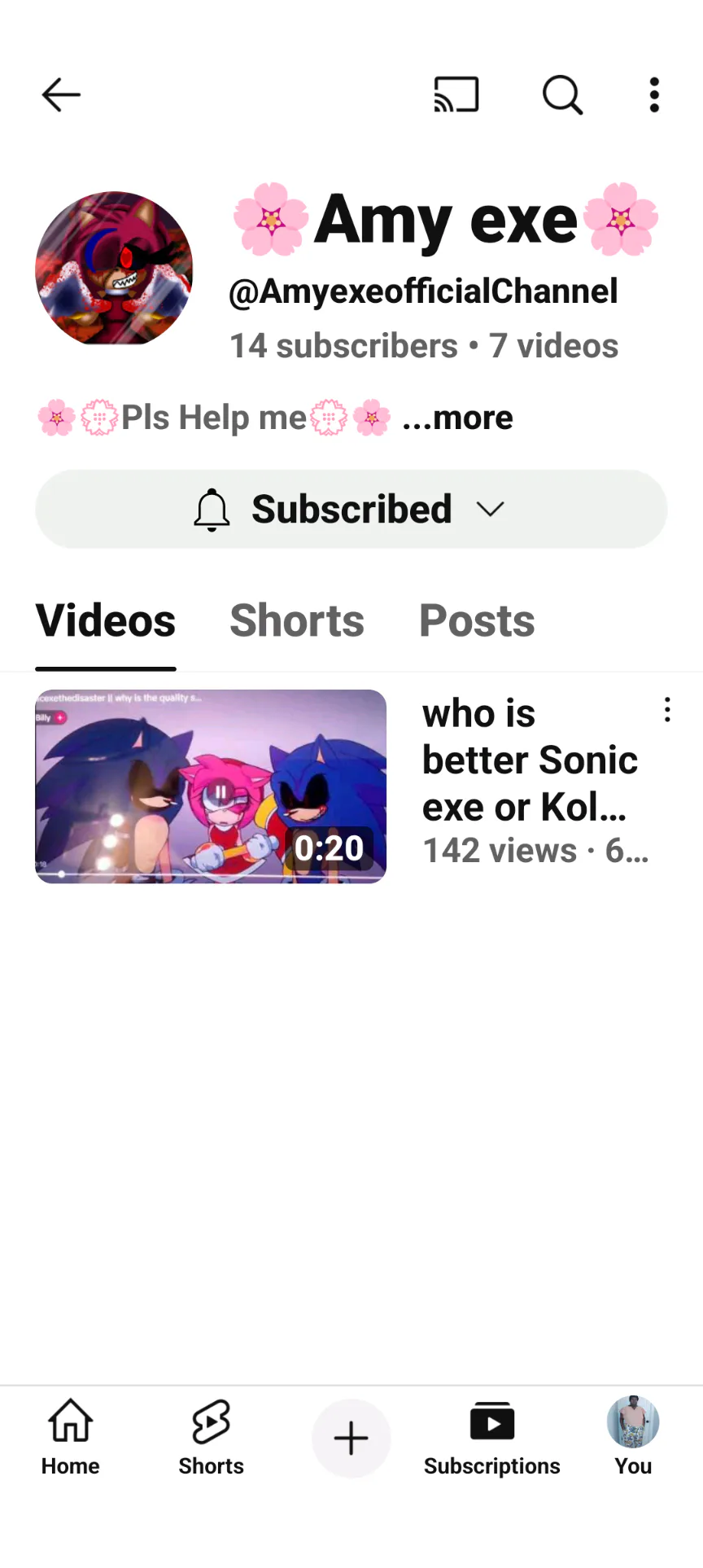
Task: Go to Home in bottom navigation
Action: pos(71,1439)
